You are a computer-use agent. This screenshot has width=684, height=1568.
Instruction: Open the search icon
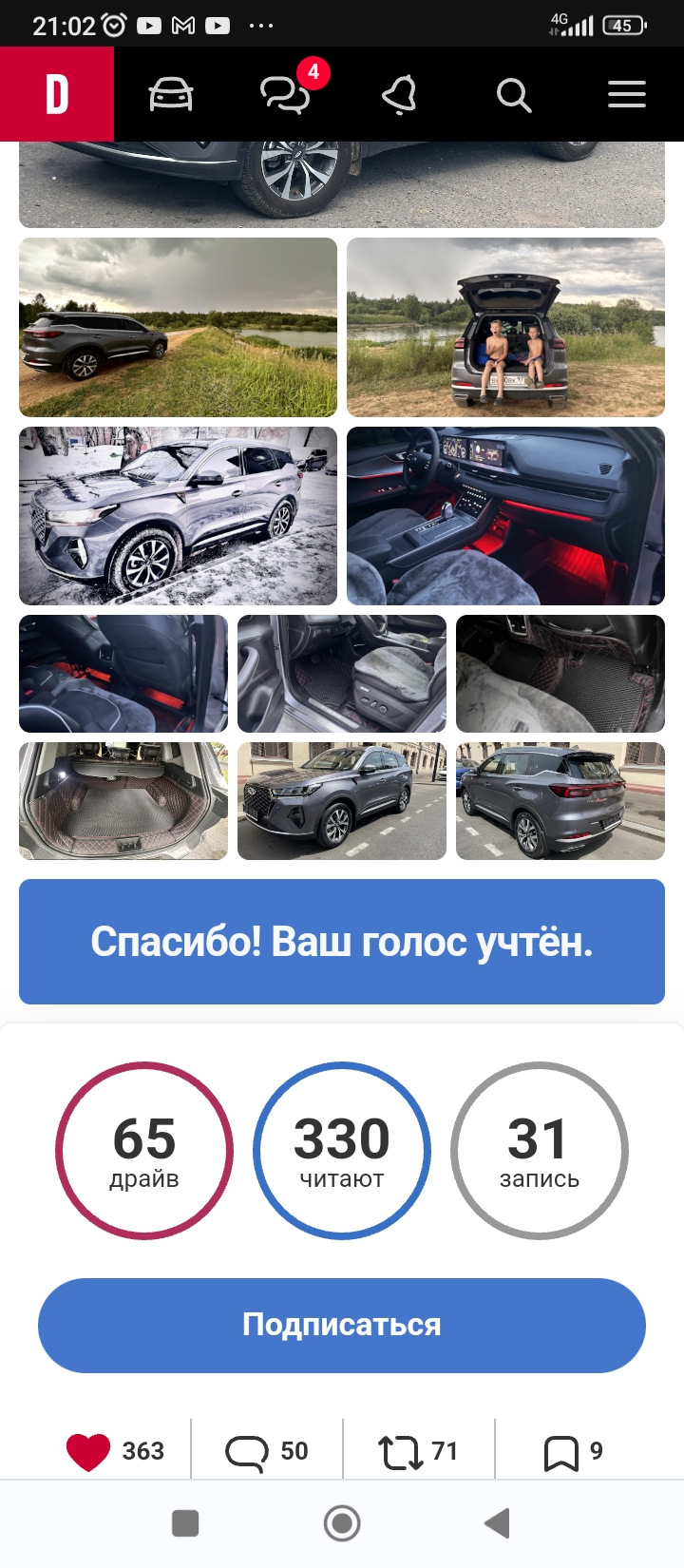513,95
